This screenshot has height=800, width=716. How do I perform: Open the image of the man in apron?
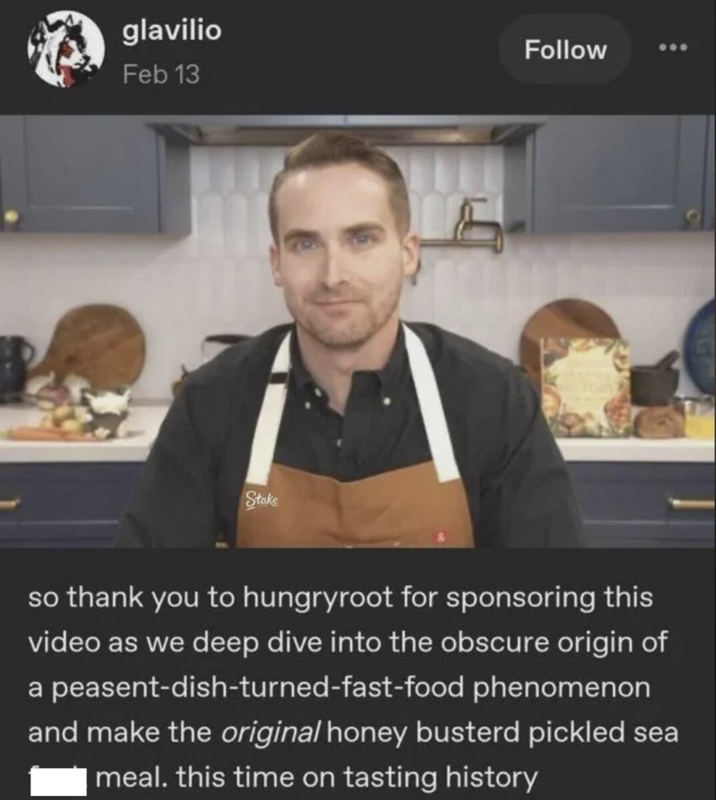point(358,331)
